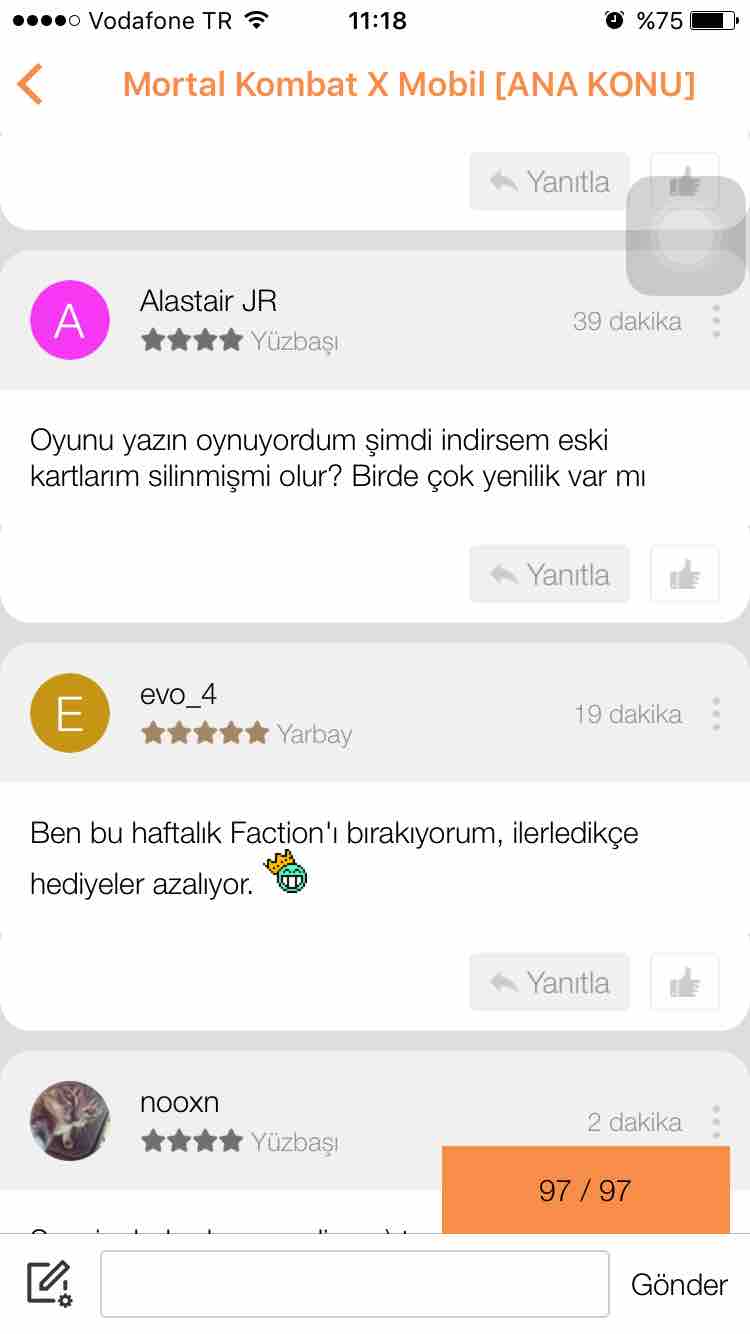The width and height of the screenshot is (750, 1334).
Task: Open Alastair JR's profile avatar
Action: [70, 320]
